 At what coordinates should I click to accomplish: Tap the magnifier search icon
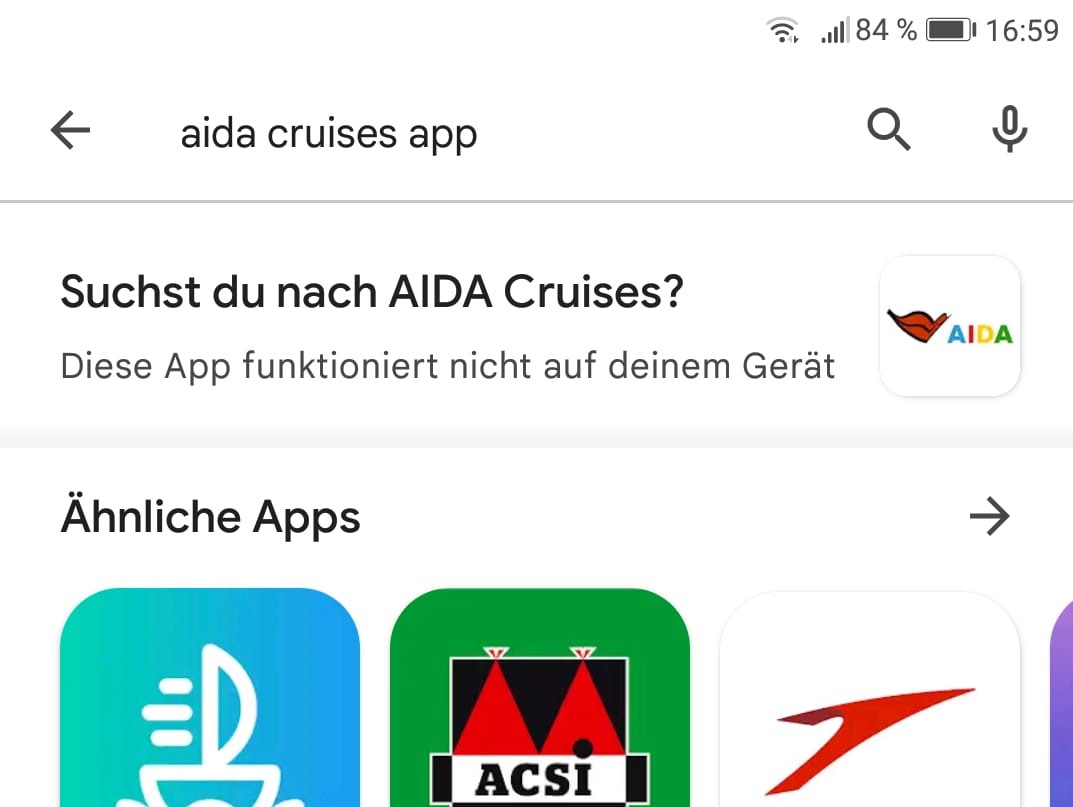(888, 130)
